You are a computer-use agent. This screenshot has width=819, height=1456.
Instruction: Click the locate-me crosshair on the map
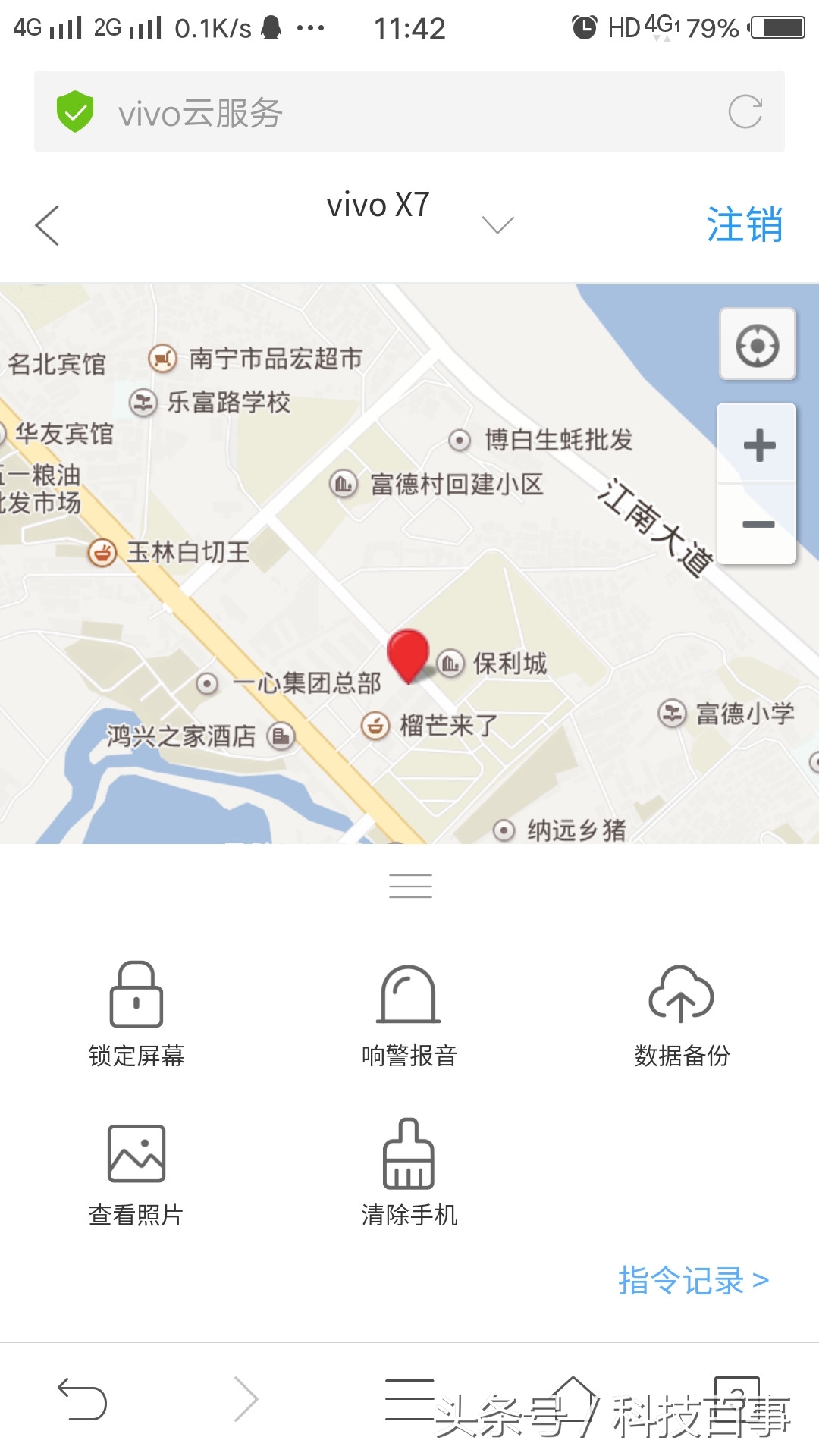[x=757, y=345]
